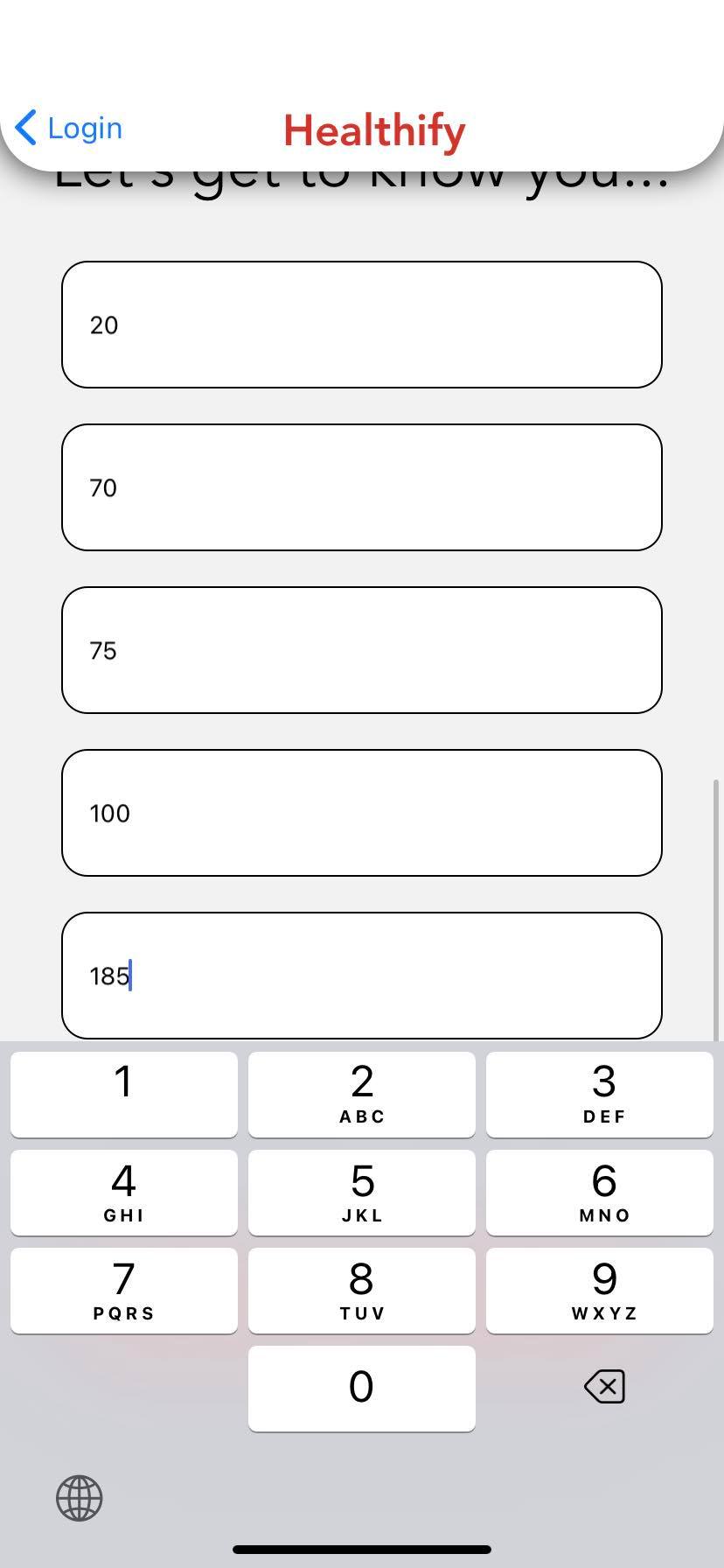Tap the backspace key on the keypad

click(603, 1387)
